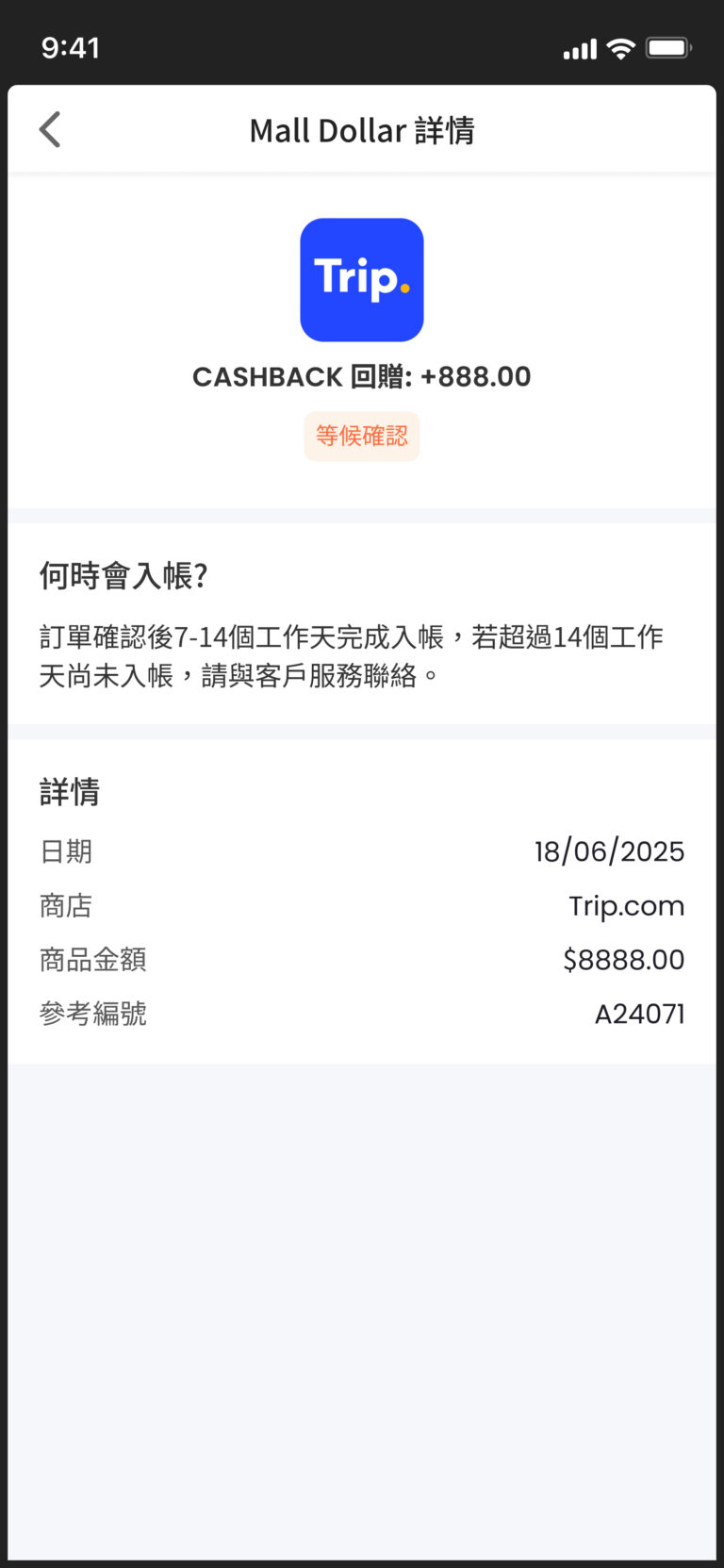
Task: Tap the Mall Dollar 詳情 title
Action: (x=362, y=129)
